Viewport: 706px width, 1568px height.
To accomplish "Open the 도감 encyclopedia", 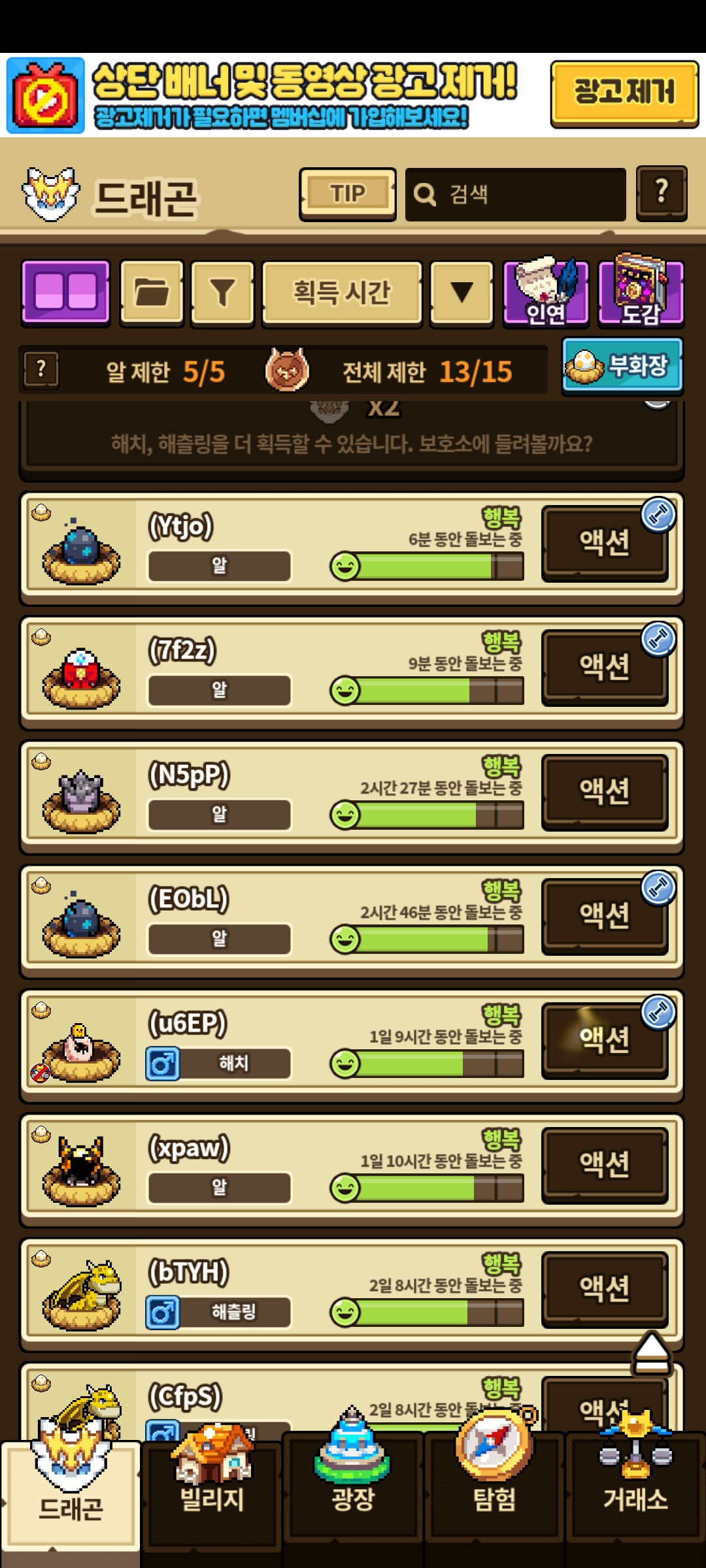I will click(641, 292).
